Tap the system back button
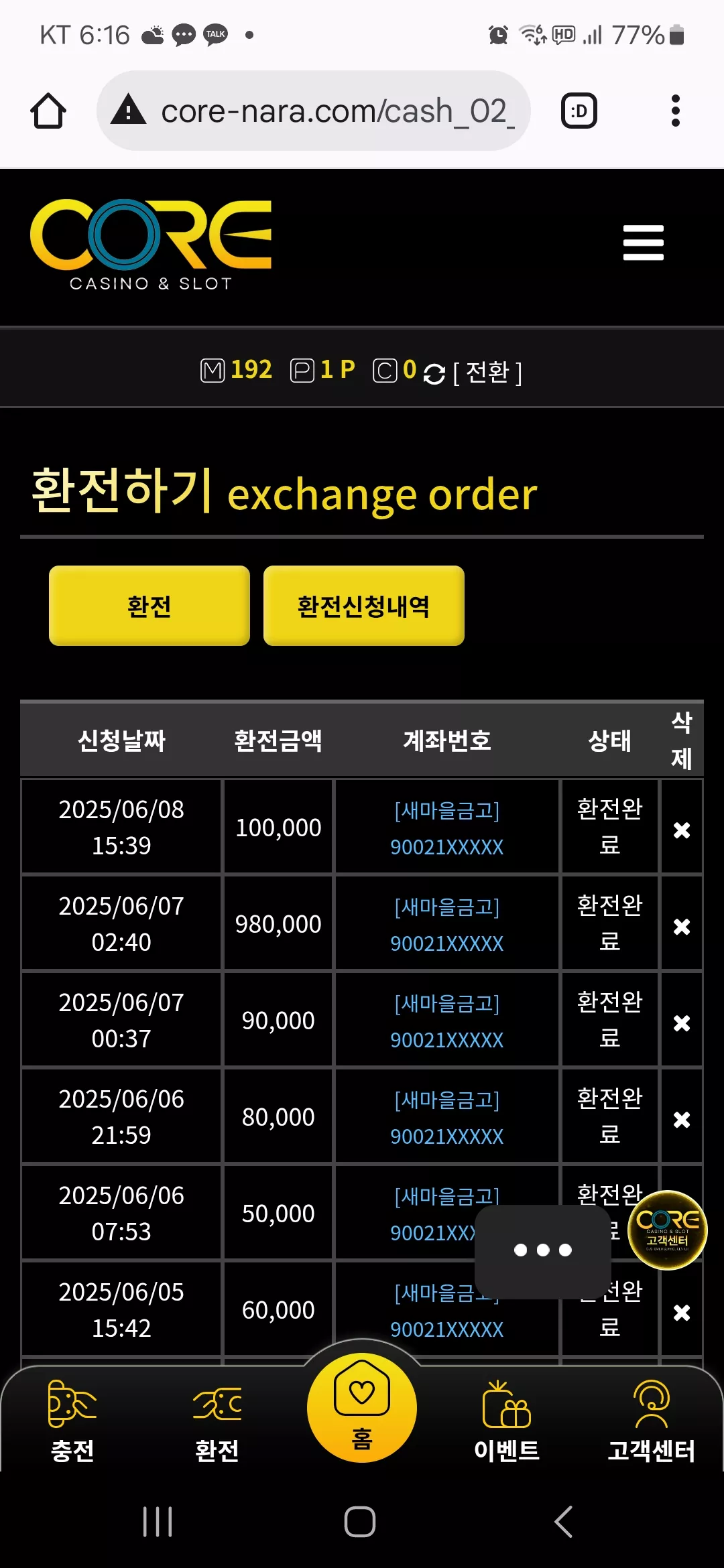724x1568 pixels. (563, 1522)
